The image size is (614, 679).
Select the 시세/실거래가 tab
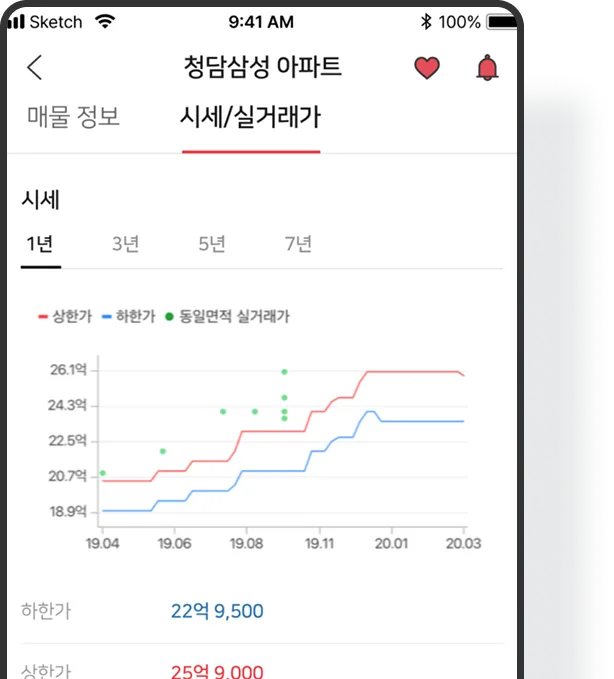[x=250, y=117]
